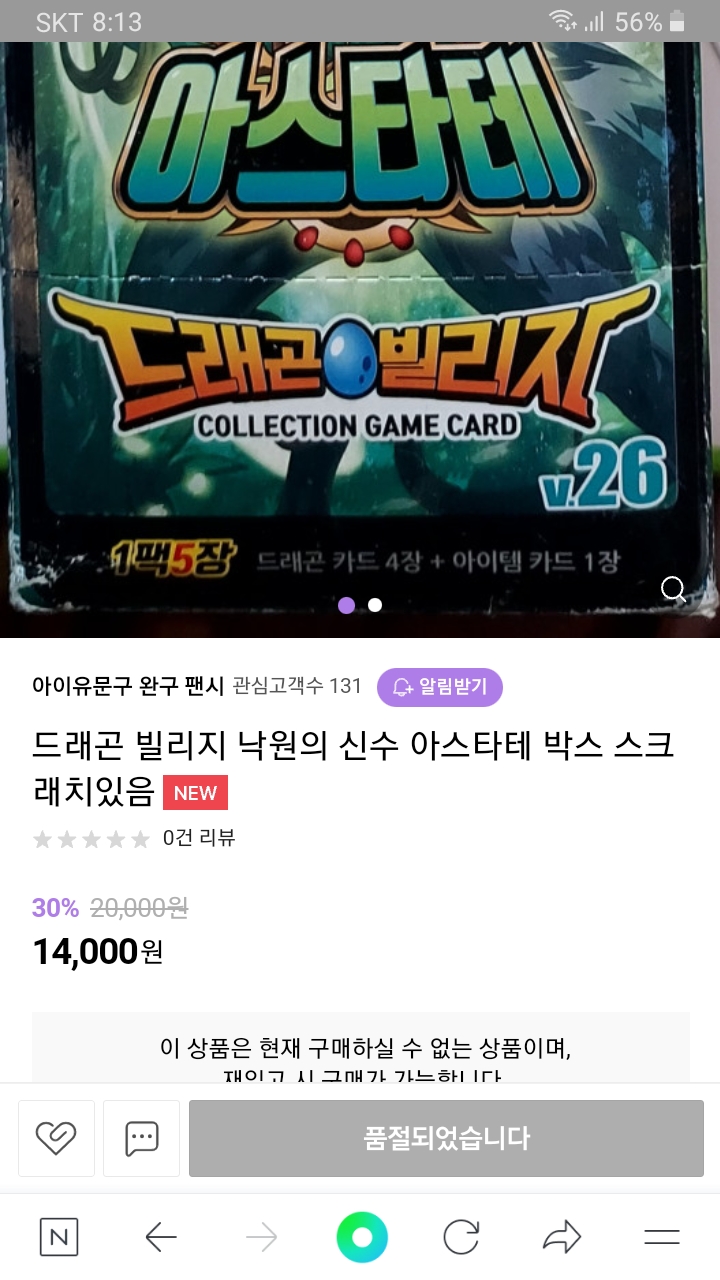Open the browser hamburger menu

click(x=661, y=1238)
